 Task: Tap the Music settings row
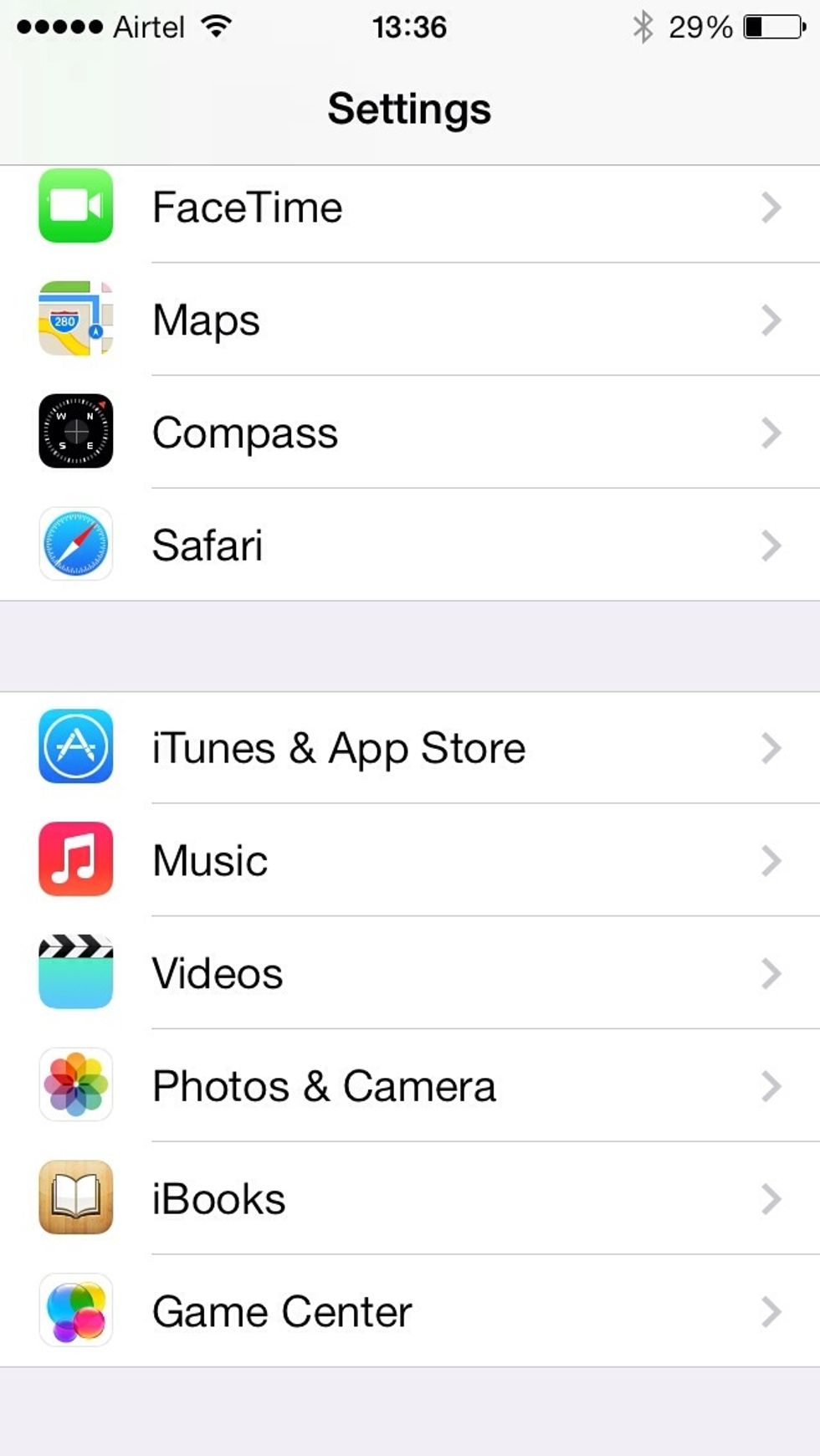tap(410, 860)
